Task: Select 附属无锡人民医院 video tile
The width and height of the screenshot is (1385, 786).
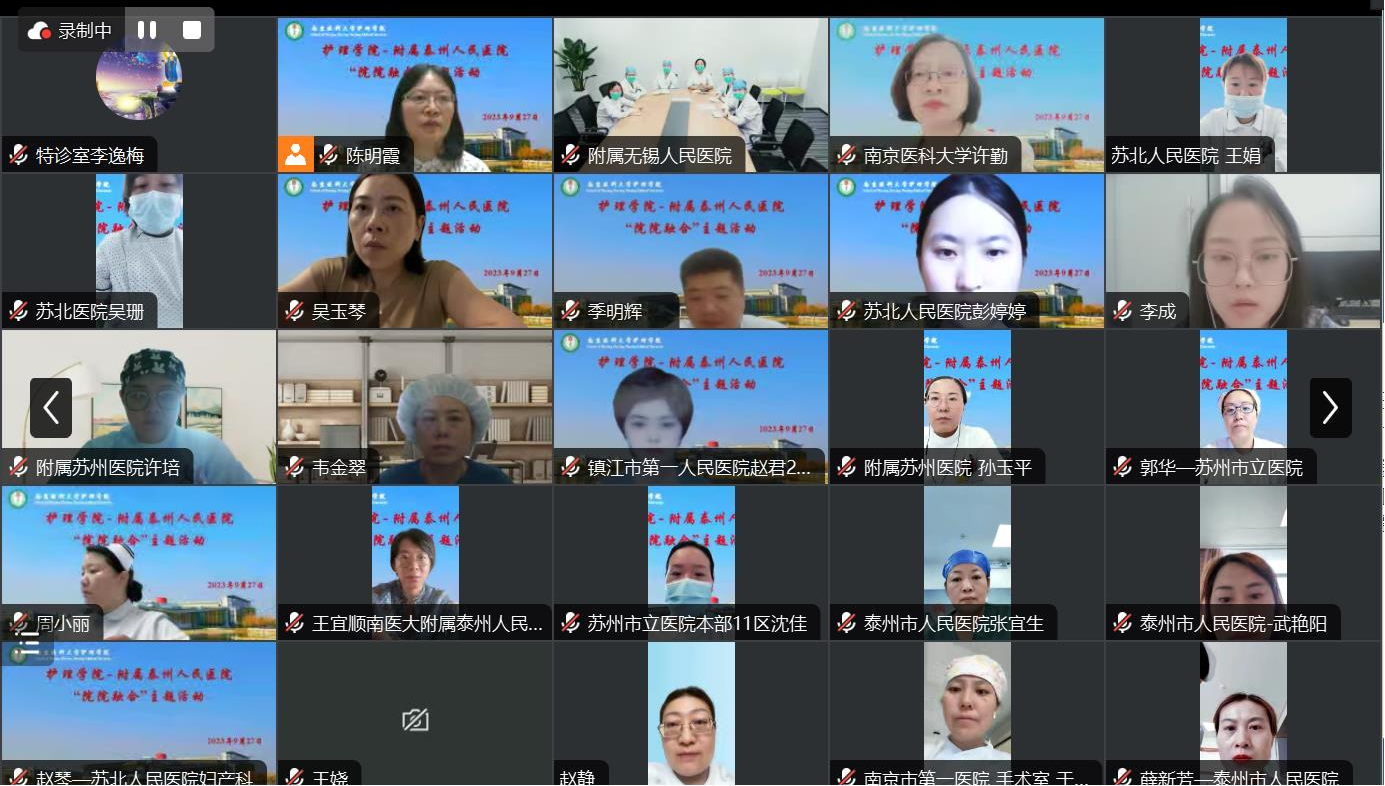Action: 690,95
